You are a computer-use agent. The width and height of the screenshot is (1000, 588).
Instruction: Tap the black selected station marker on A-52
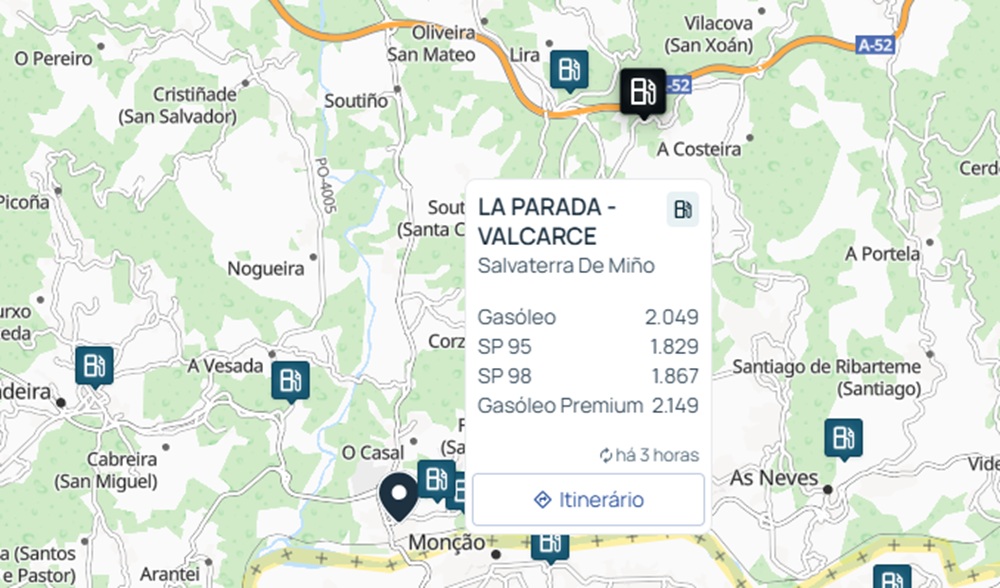pos(641,92)
